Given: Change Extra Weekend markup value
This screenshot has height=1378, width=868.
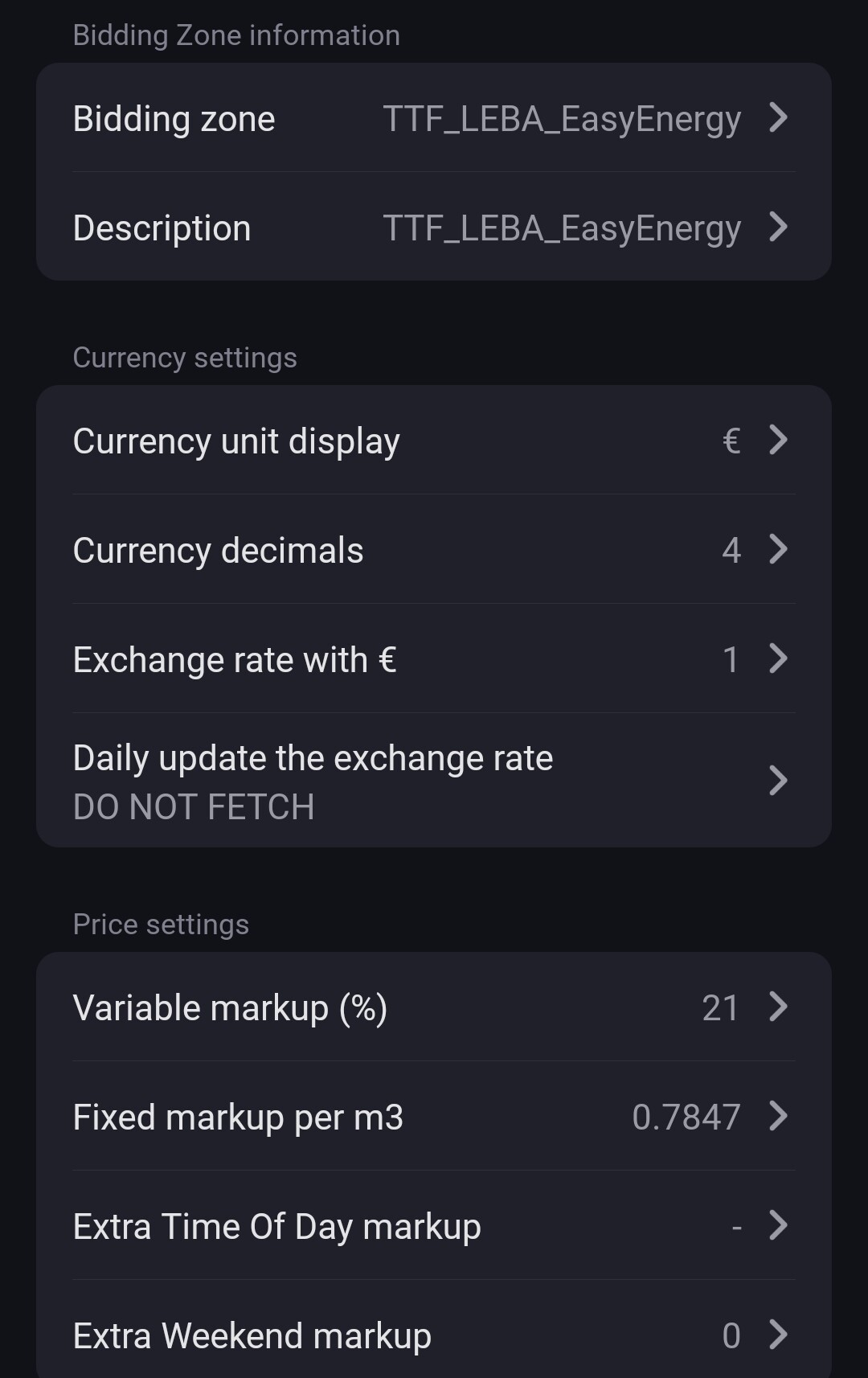Looking at the screenshot, I should click(433, 1335).
